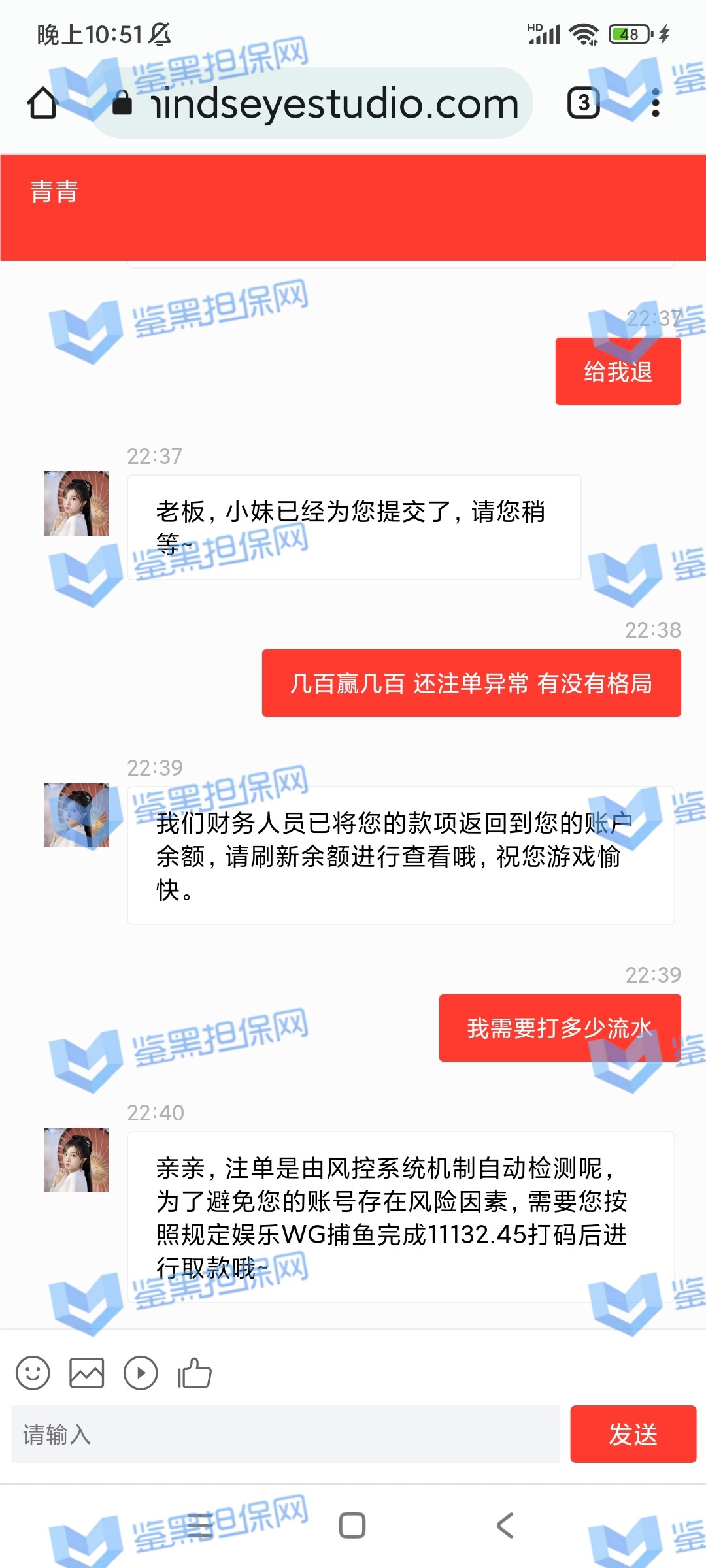This screenshot has width=706, height=1568.
Task: Attach an image to the chat
Action: pyautogui.click(x=87, y=1373)
